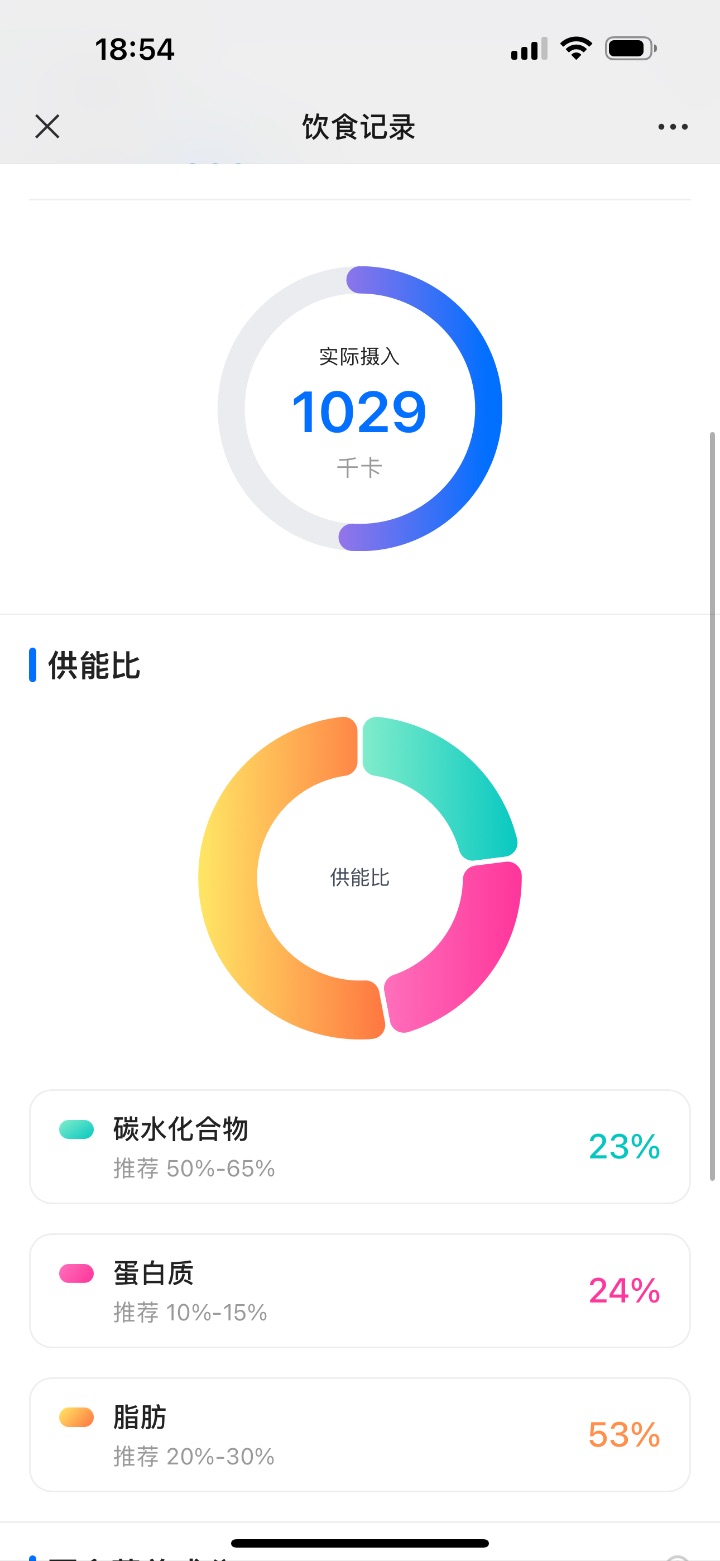Open the 碳水化合物 23% card

(360, 1146)
